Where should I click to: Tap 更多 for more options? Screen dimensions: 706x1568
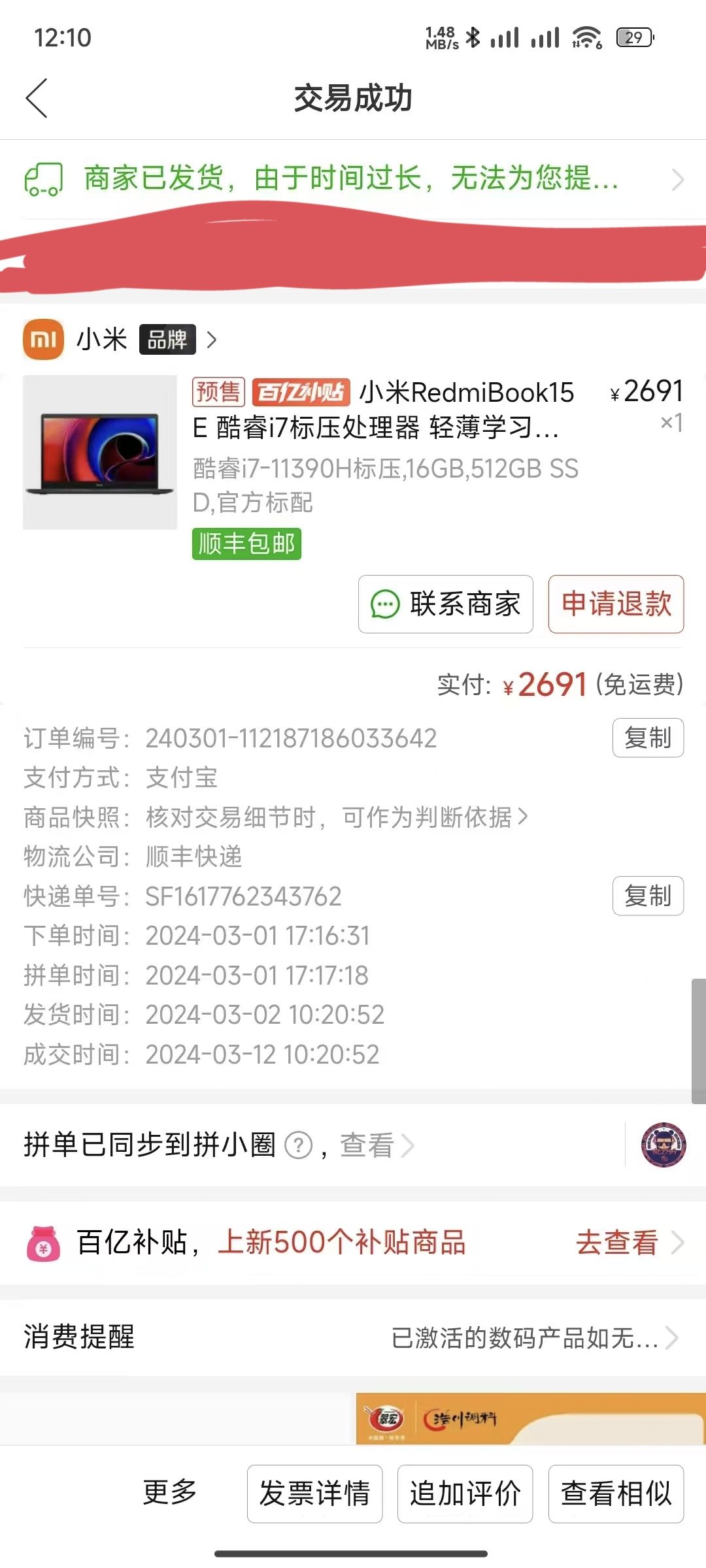tap(170, 1492)
